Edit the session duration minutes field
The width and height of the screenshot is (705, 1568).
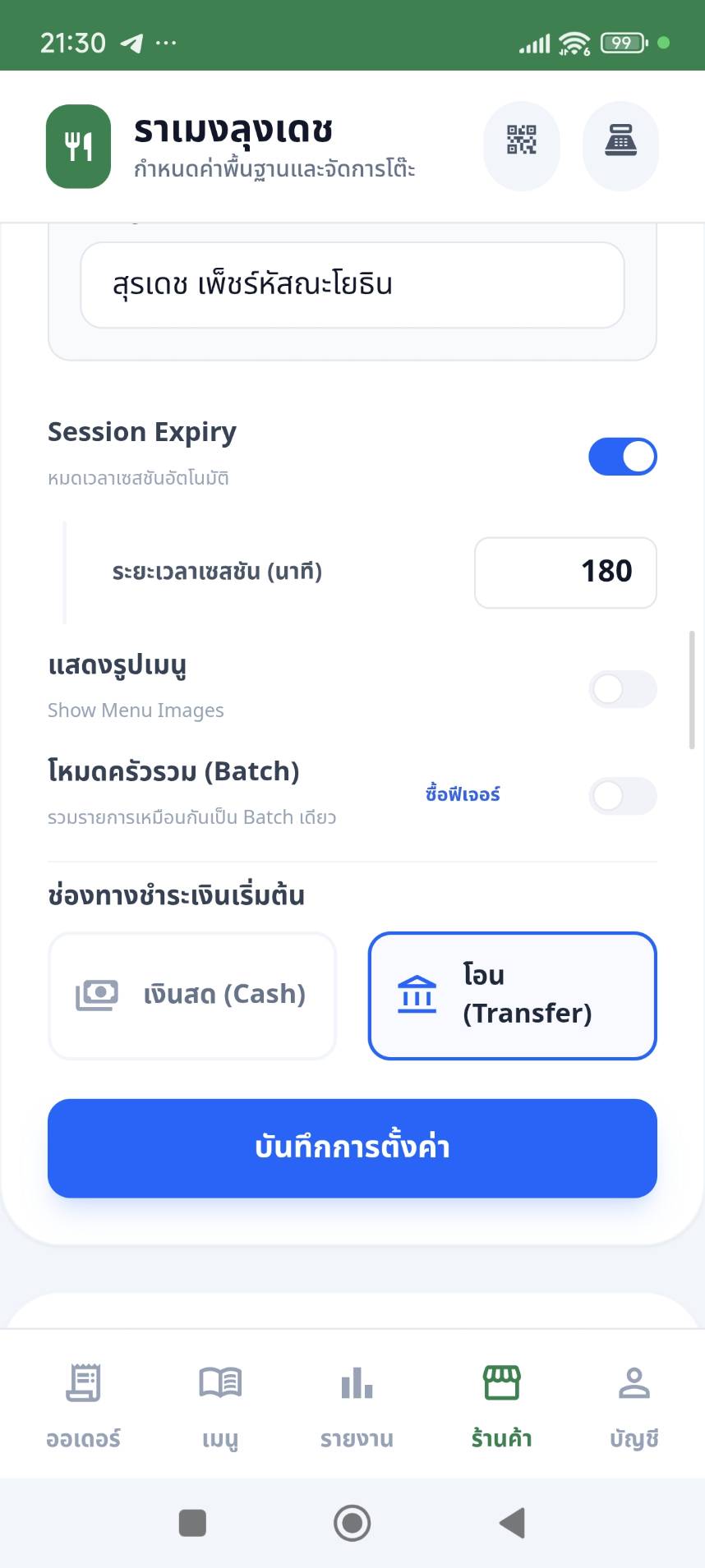565,572
